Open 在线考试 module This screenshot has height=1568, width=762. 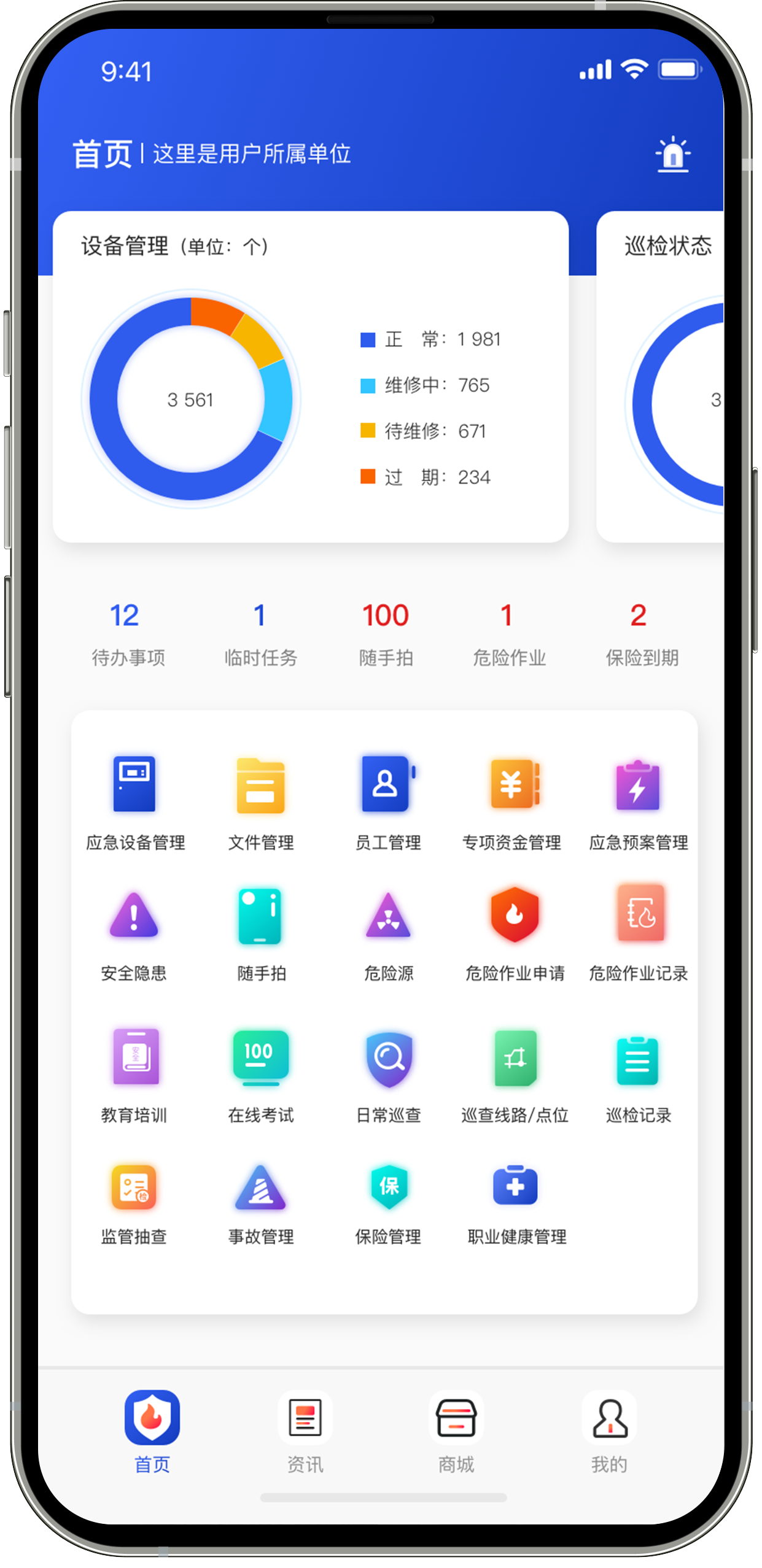point(260,1075)
